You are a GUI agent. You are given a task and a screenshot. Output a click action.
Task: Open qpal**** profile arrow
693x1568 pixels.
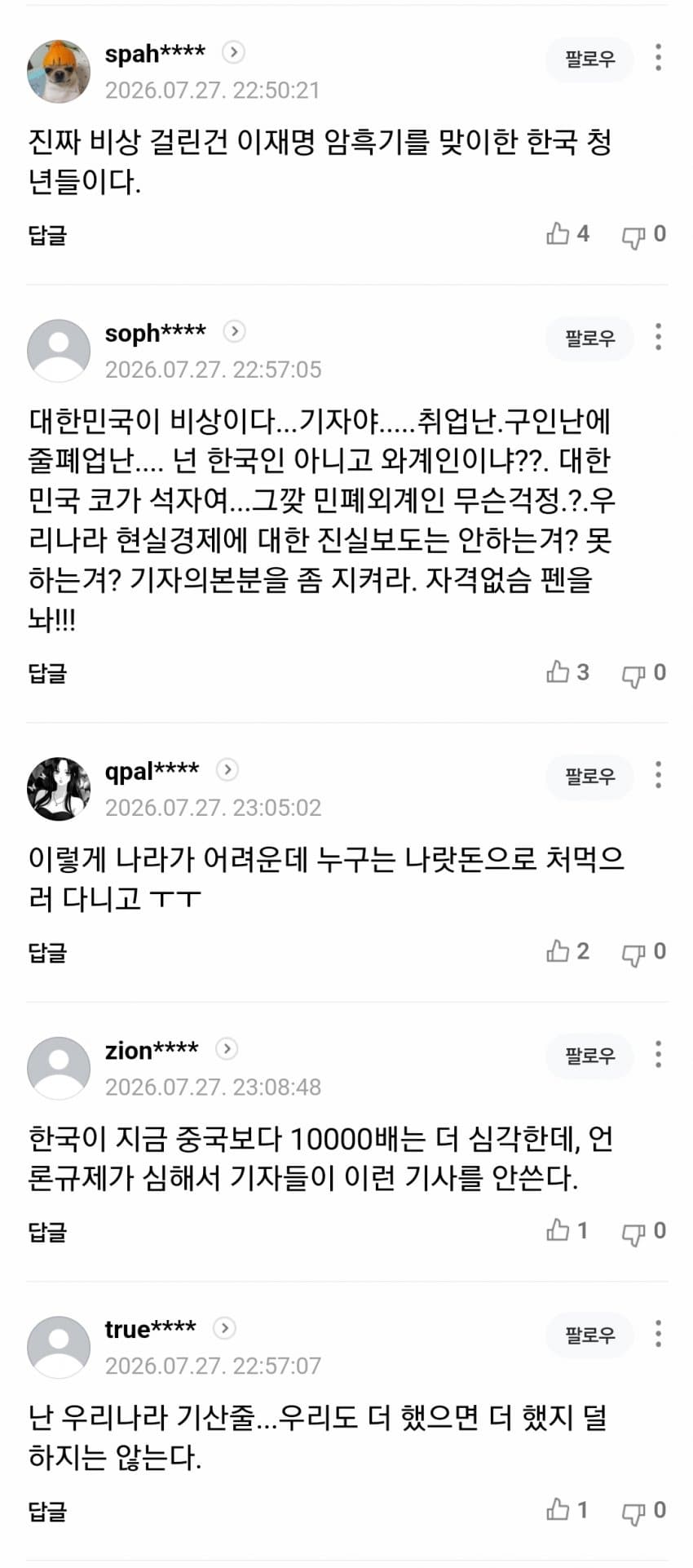[227, 769]
